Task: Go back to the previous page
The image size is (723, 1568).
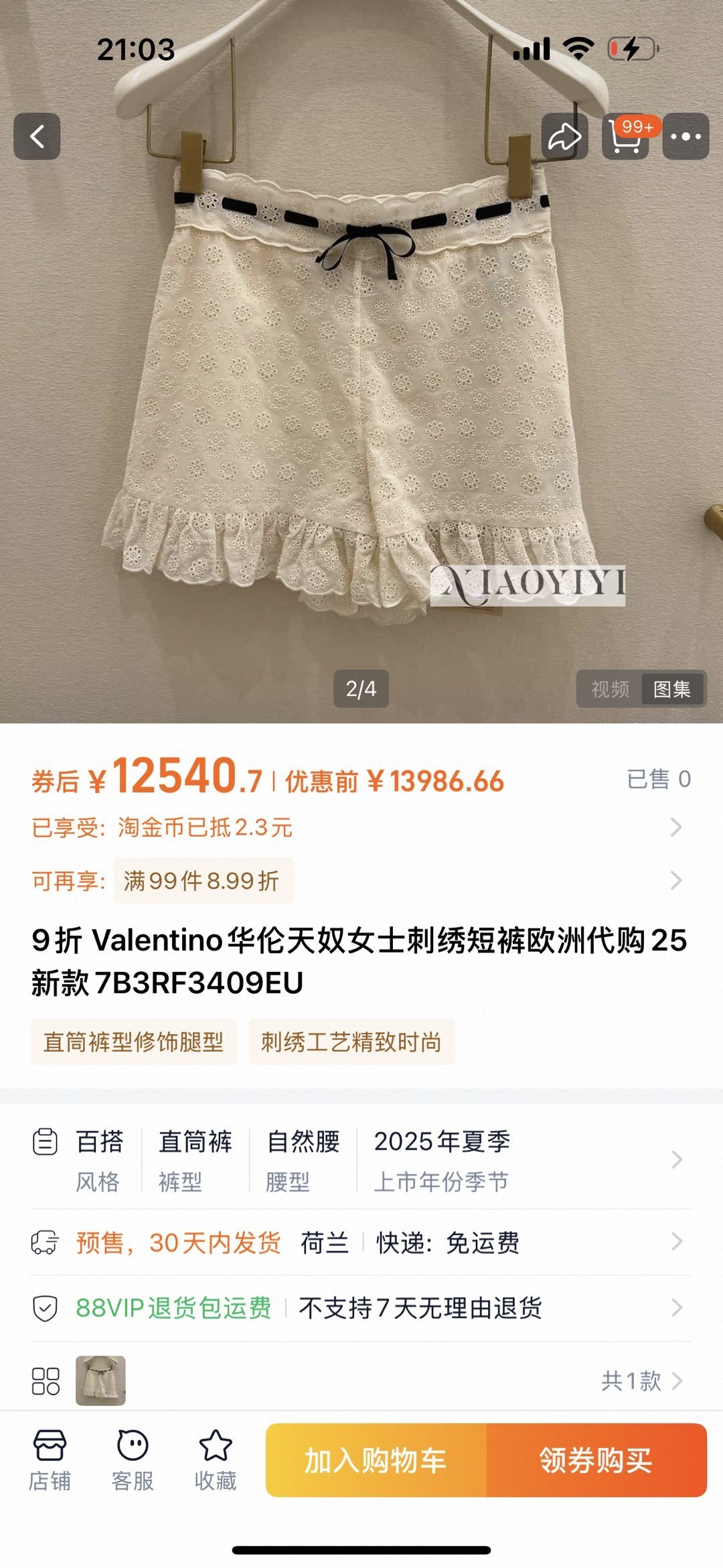Action: [x=37, y=137]
